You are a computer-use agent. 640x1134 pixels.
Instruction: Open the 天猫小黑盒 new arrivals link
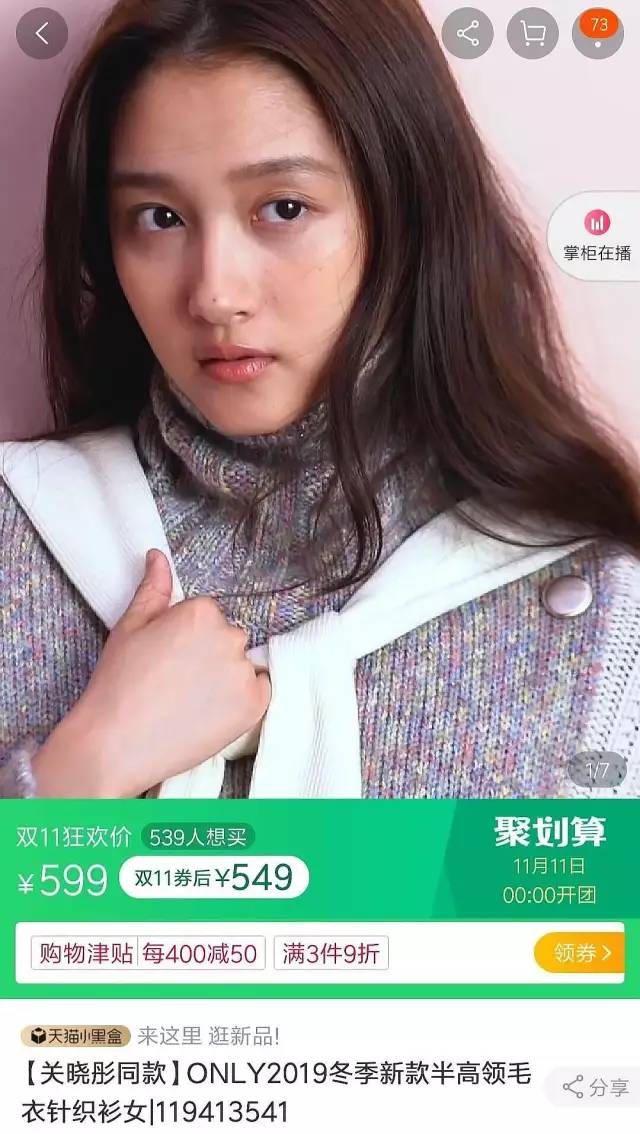click(150, 1036)
